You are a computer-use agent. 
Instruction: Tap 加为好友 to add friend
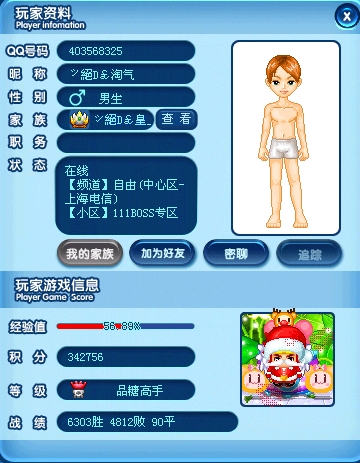(162, 253)
